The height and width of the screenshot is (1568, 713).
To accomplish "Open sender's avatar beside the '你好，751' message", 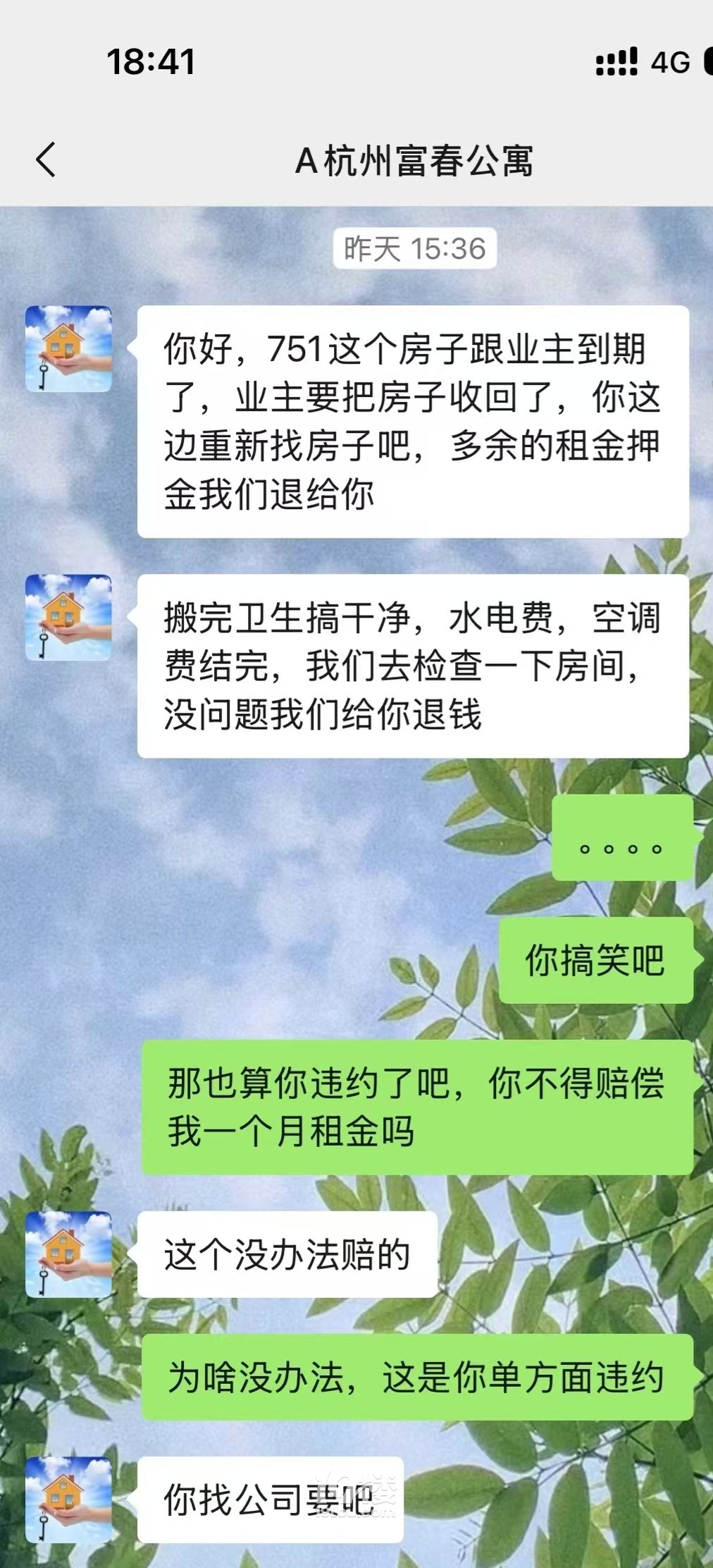I will tap(68, 348).
